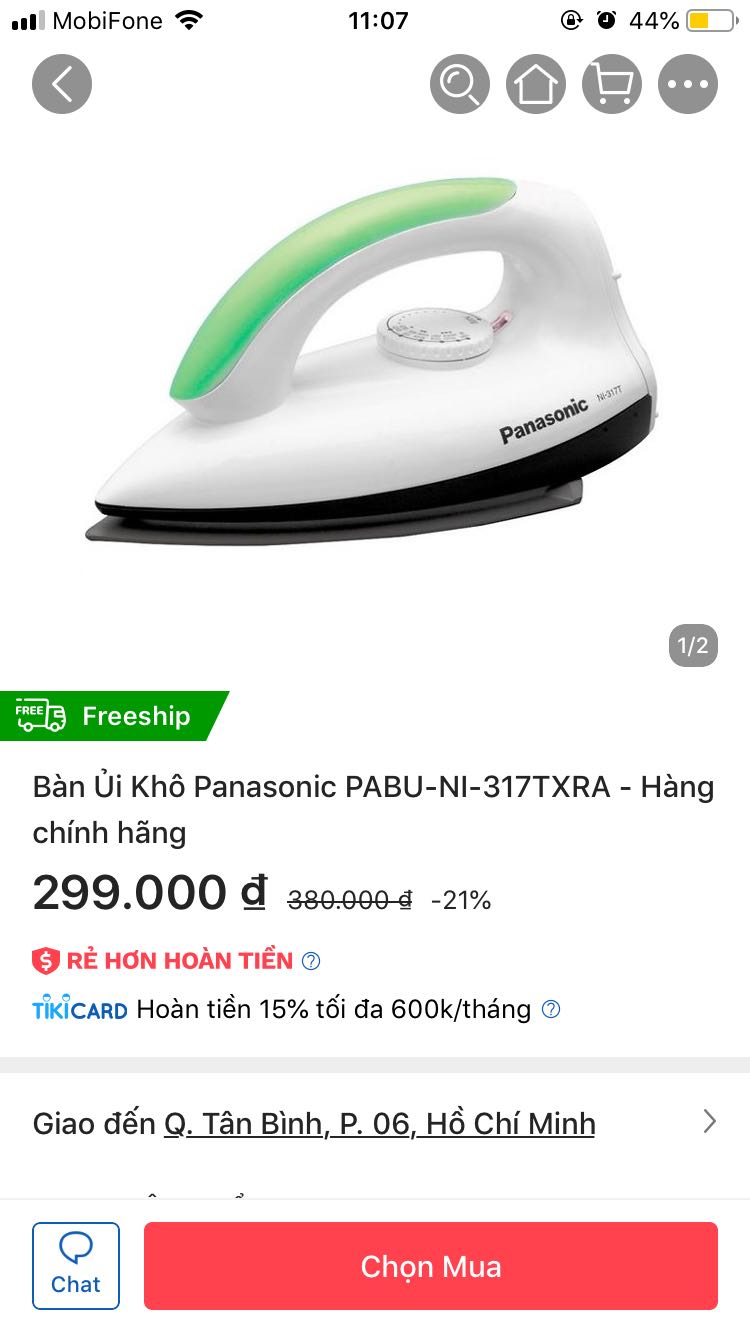Open the shopping cart
Image resolution: width=750 pixels, height=1334 pixels.
pos(611,84)
